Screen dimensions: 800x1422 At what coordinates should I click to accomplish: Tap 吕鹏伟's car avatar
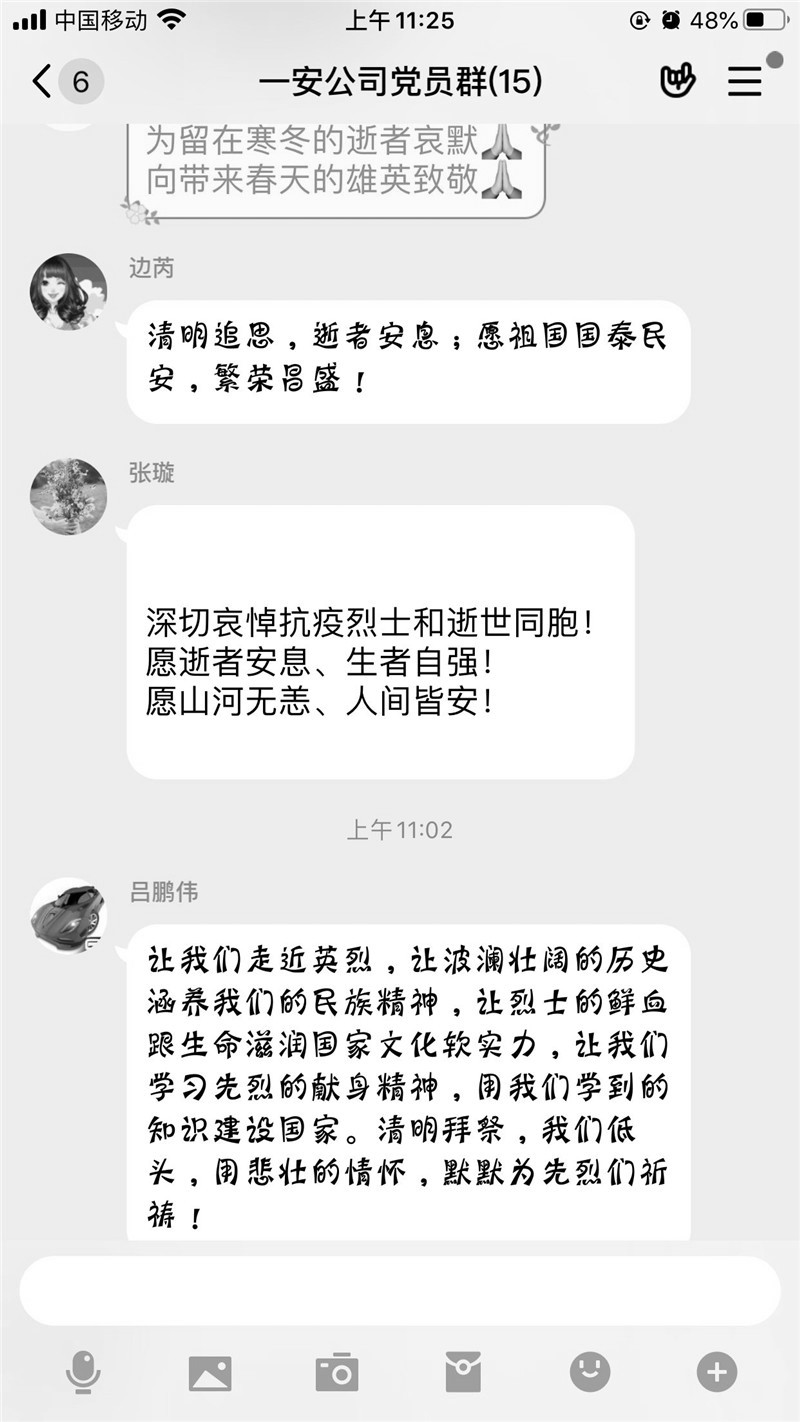(69, 913)
